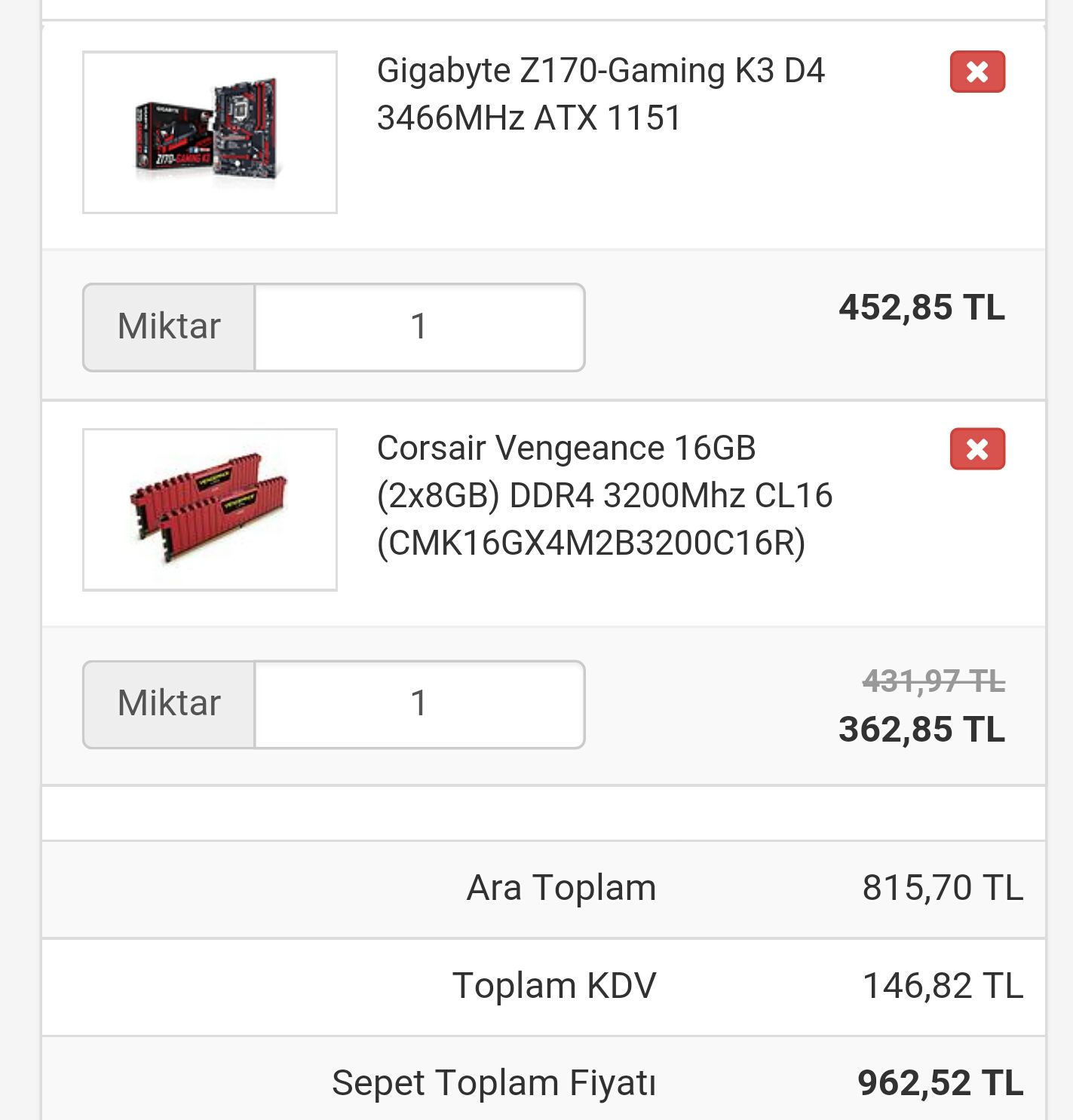
Task: Open the Corsair Vengeance 16GB DDR4 product title
Action: click(x=604, y=495)
